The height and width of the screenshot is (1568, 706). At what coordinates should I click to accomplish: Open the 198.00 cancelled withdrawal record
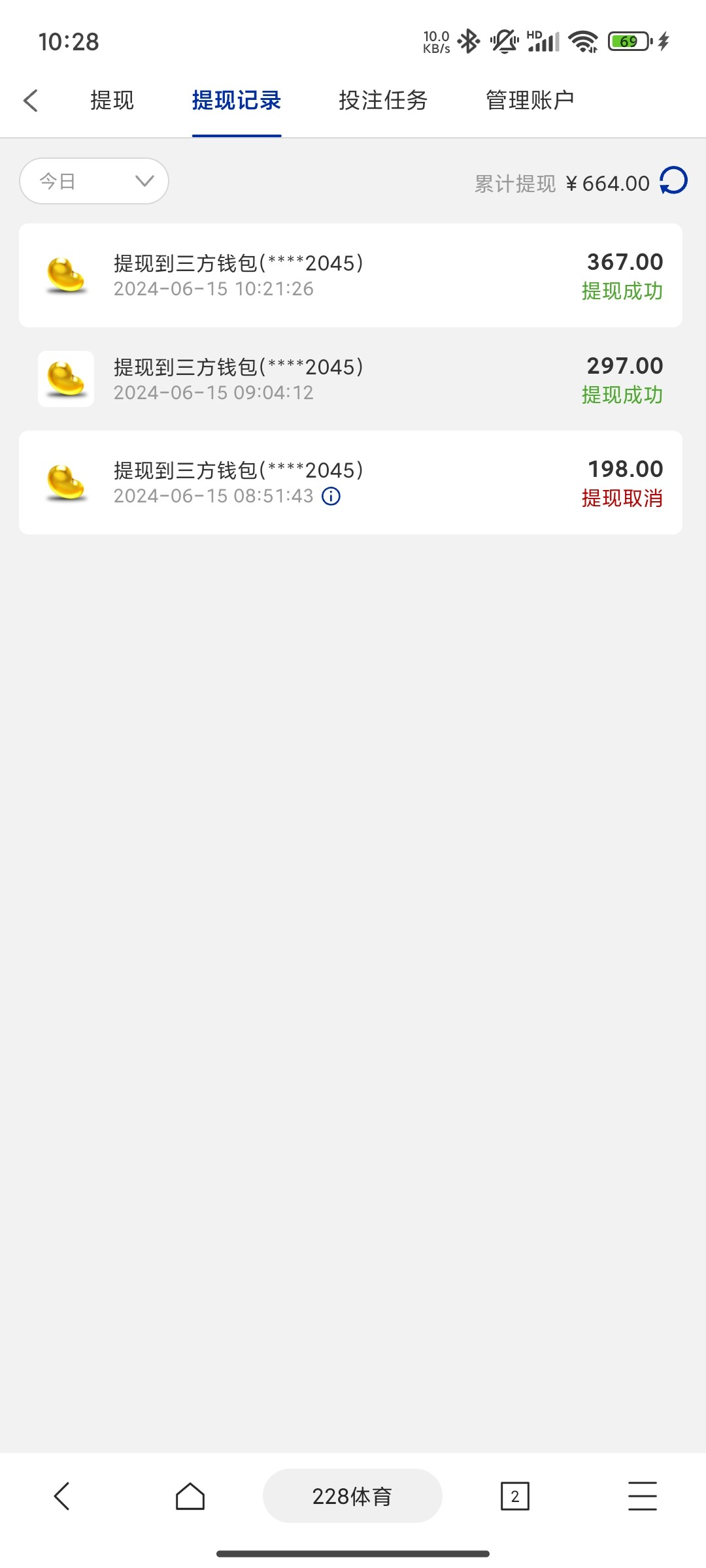point(350,482)
